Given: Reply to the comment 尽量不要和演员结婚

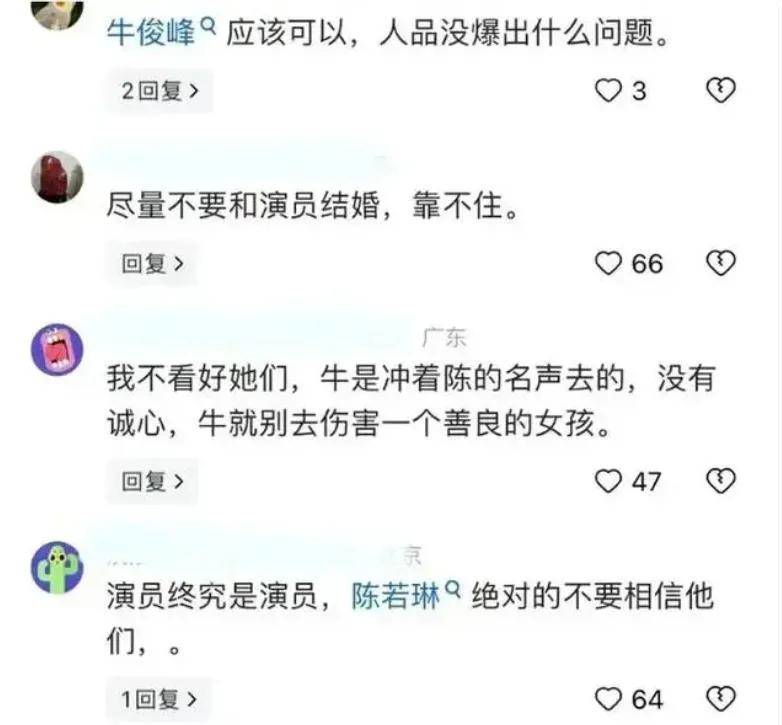Looking at the screenshot, I should click(151, 264).
